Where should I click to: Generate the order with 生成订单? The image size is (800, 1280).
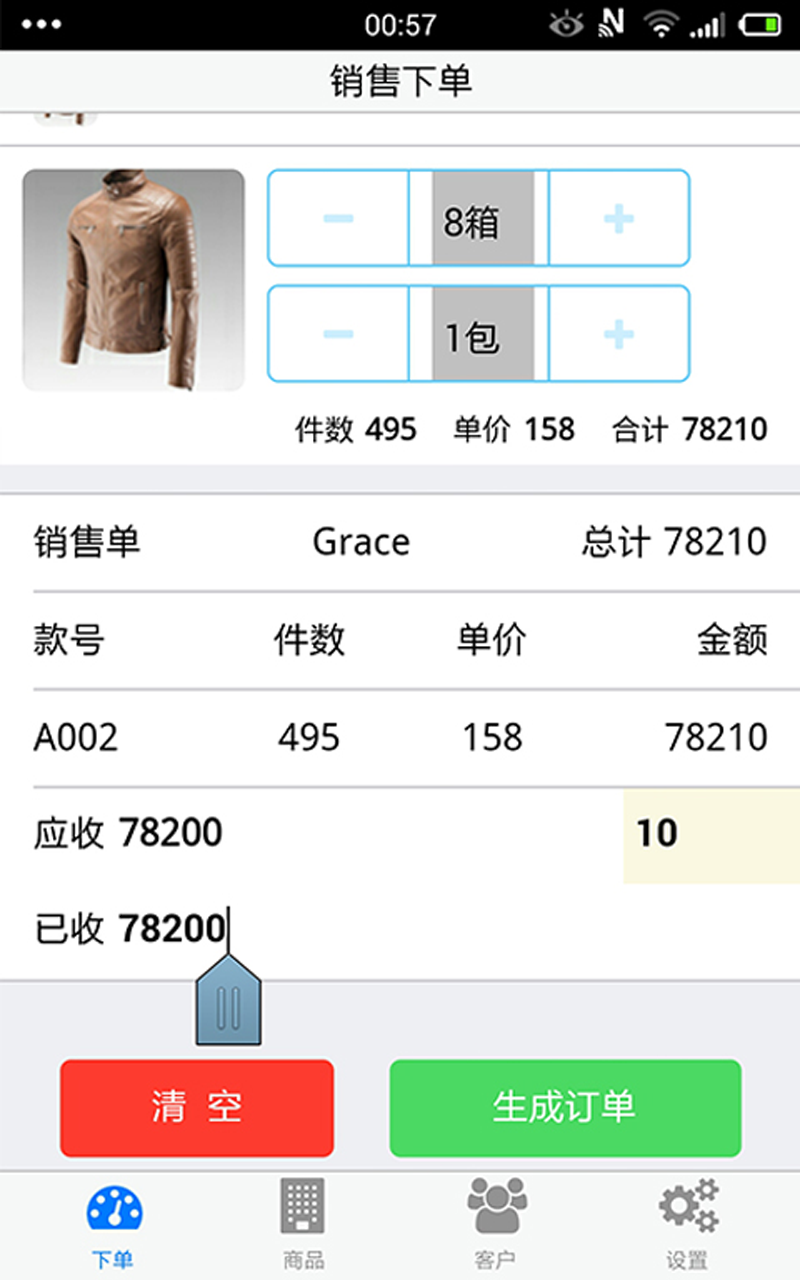tap(565, 1108)
